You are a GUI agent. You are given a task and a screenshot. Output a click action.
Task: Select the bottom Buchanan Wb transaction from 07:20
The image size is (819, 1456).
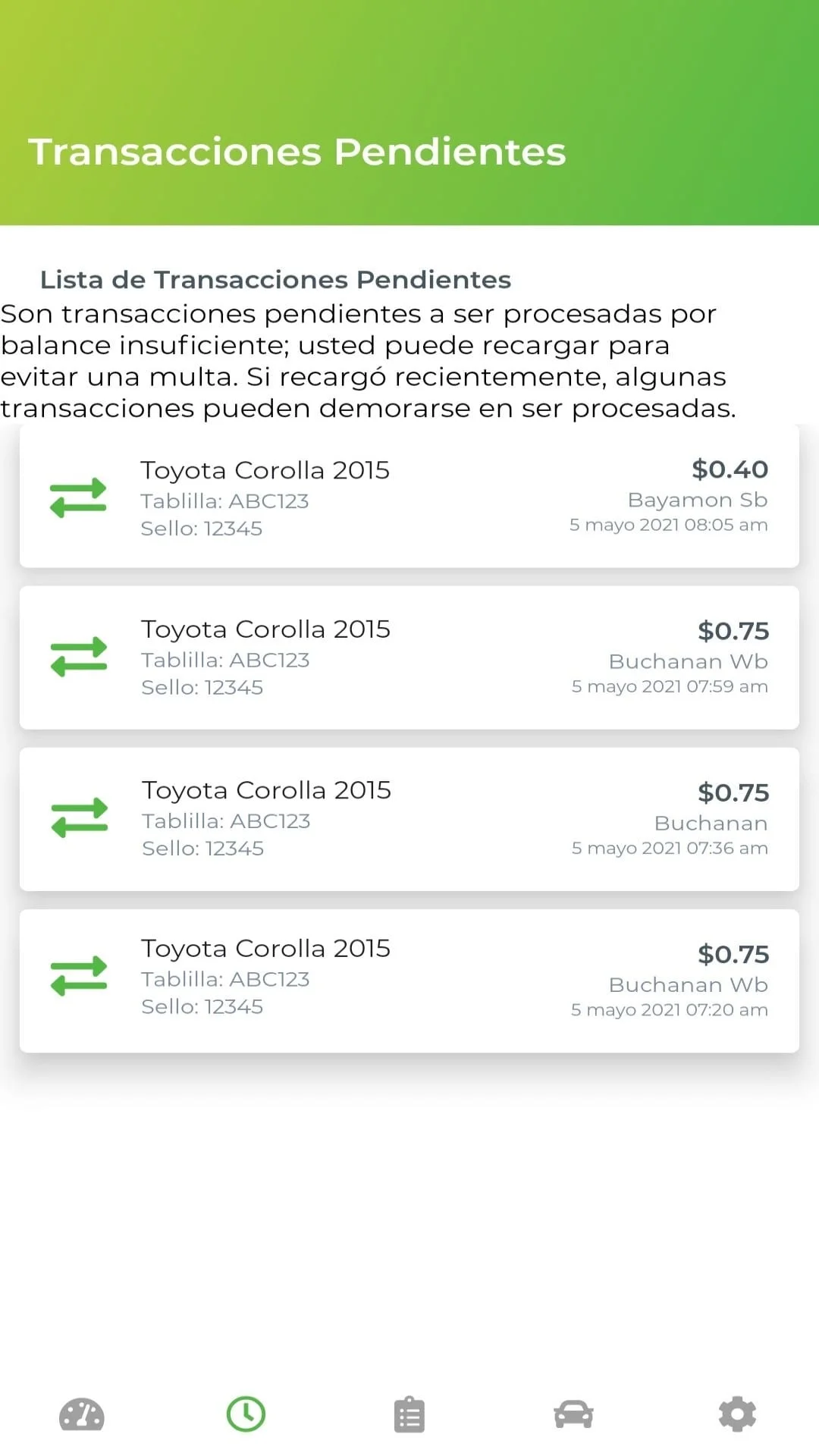coord(409,976)
